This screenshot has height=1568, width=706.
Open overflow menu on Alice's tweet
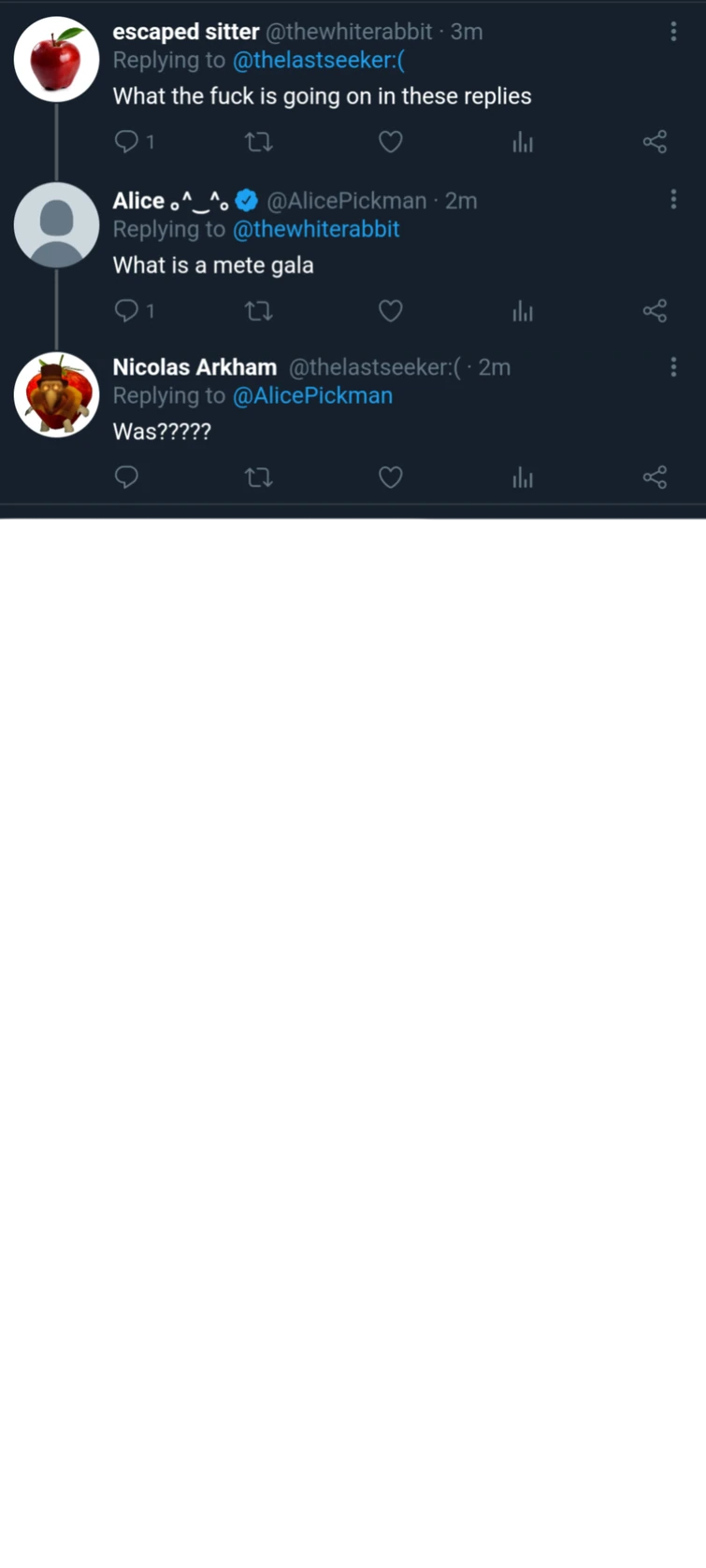click(x=673, y=199)
